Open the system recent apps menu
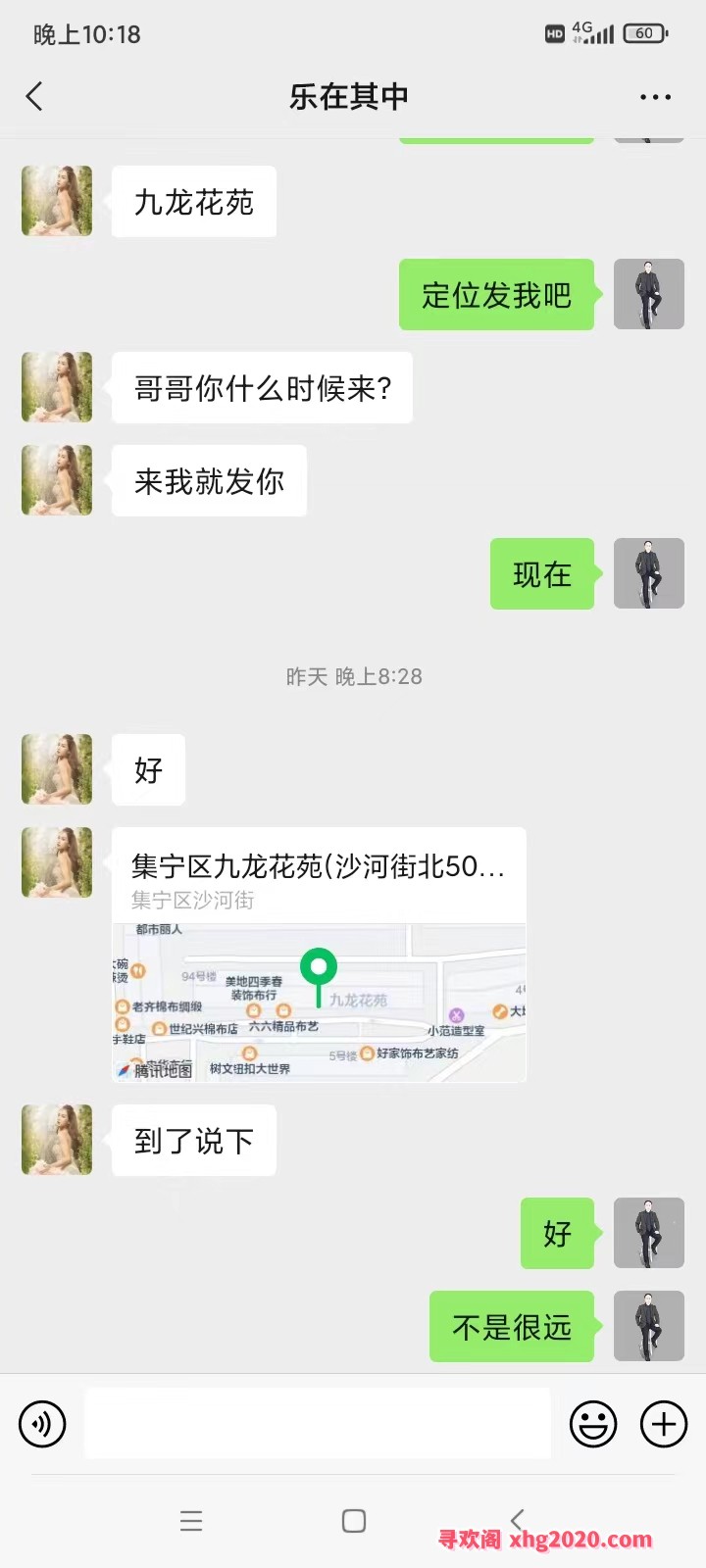 191,1520
